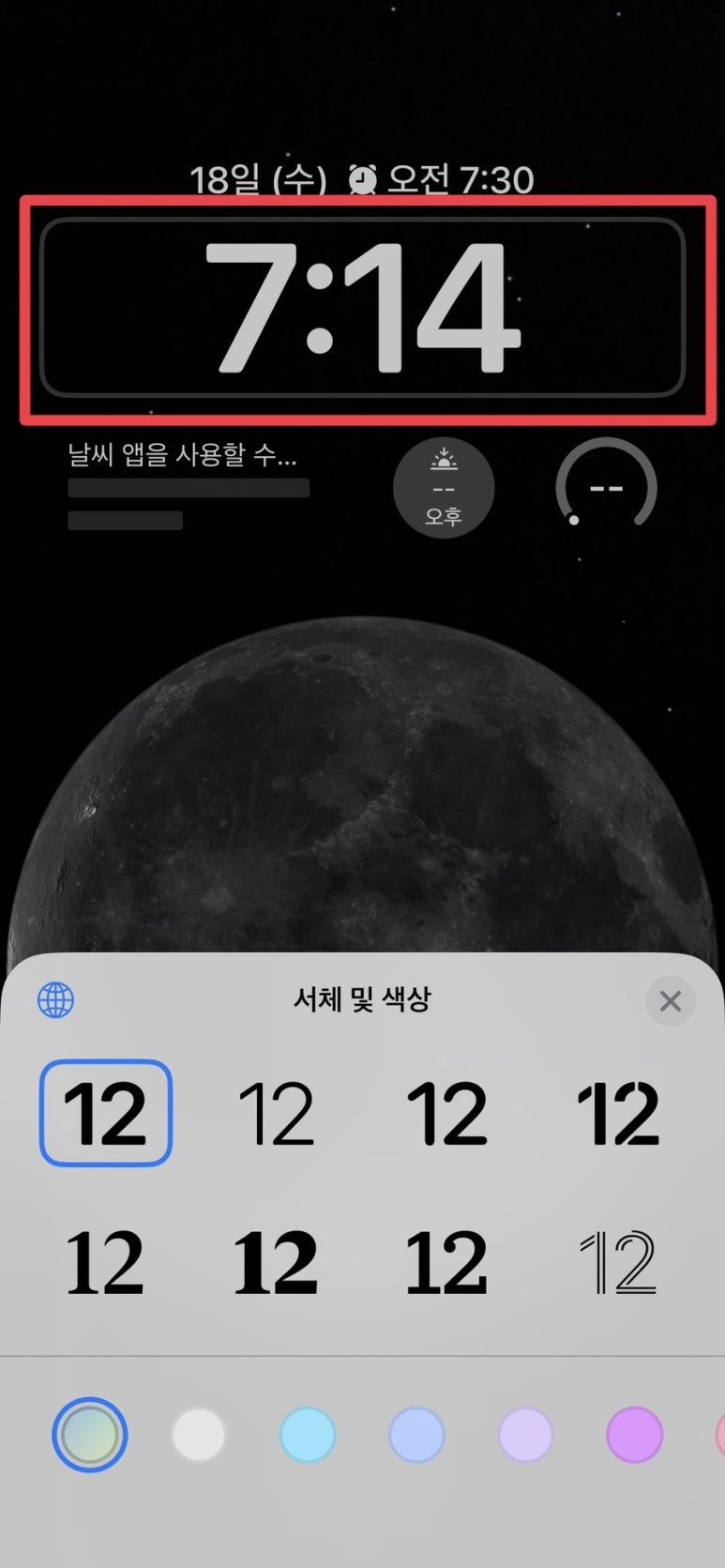
Task: Select the currently highlighted bold 12 font
Action: pos(105,1113)
